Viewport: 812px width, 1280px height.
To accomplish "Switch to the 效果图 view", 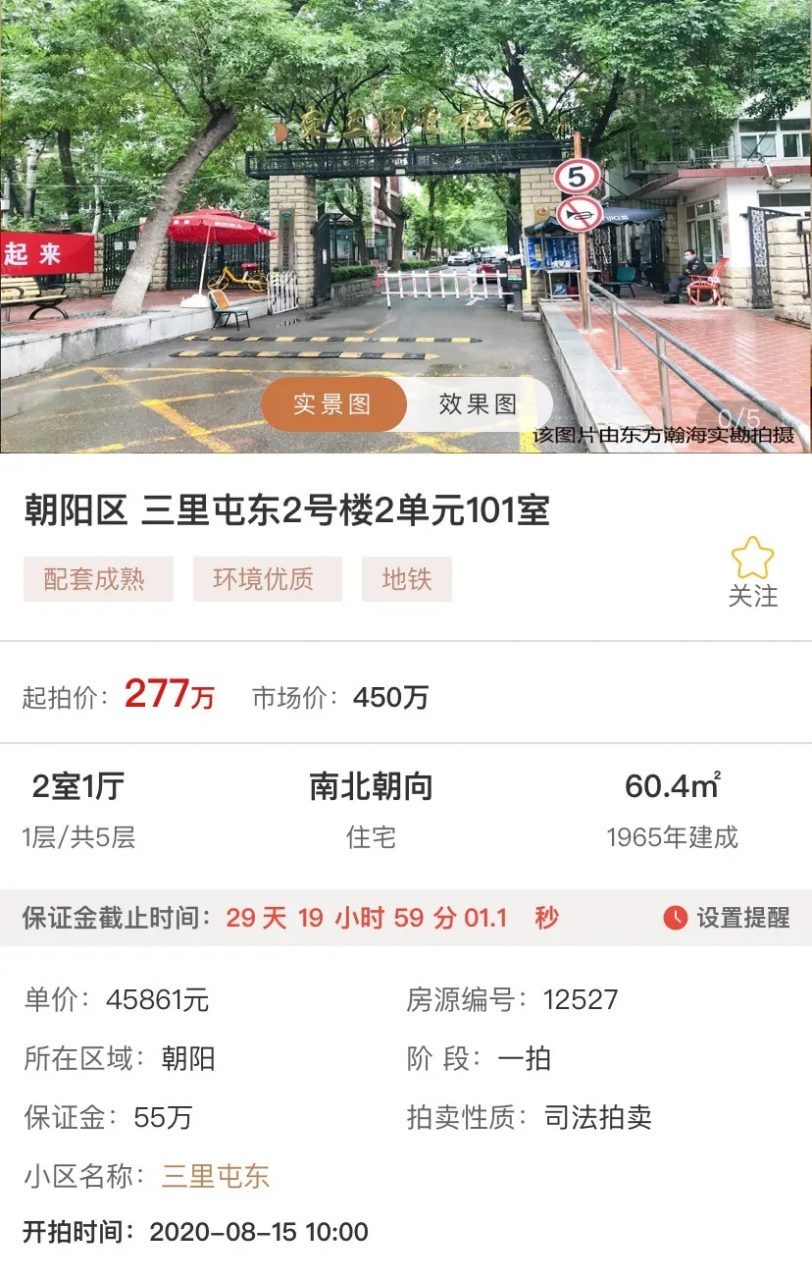I will 477,404.
